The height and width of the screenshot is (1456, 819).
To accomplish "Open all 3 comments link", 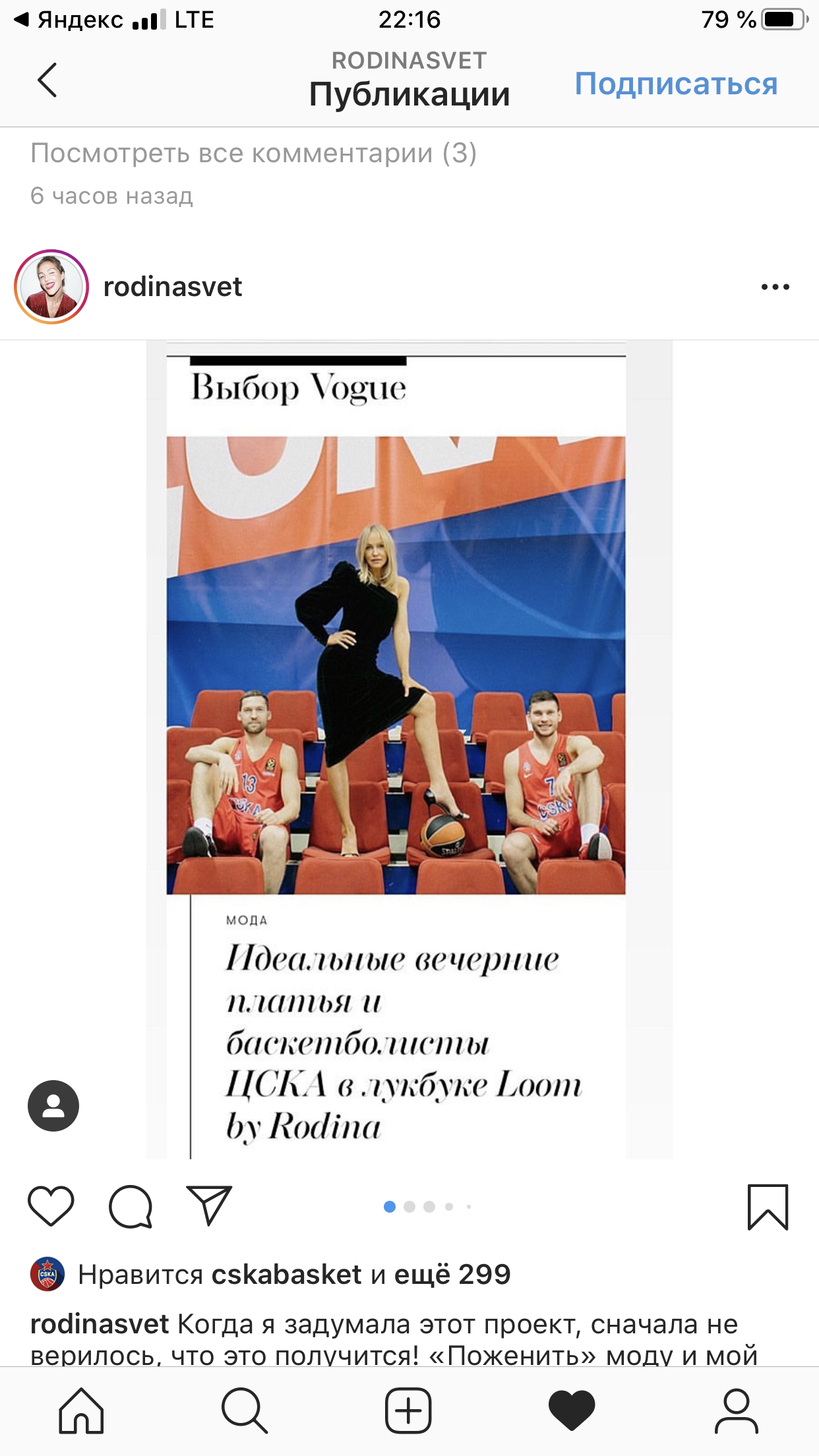I will (253, 153).
